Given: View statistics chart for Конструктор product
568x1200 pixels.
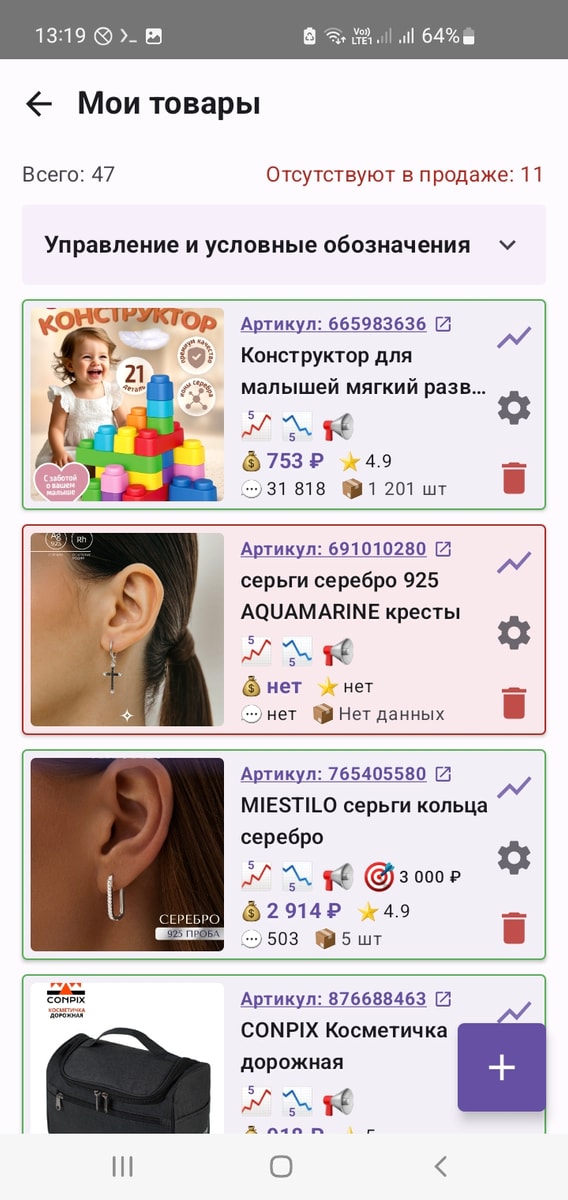Looking at the screenshot, I should click(x=514, y=338).
